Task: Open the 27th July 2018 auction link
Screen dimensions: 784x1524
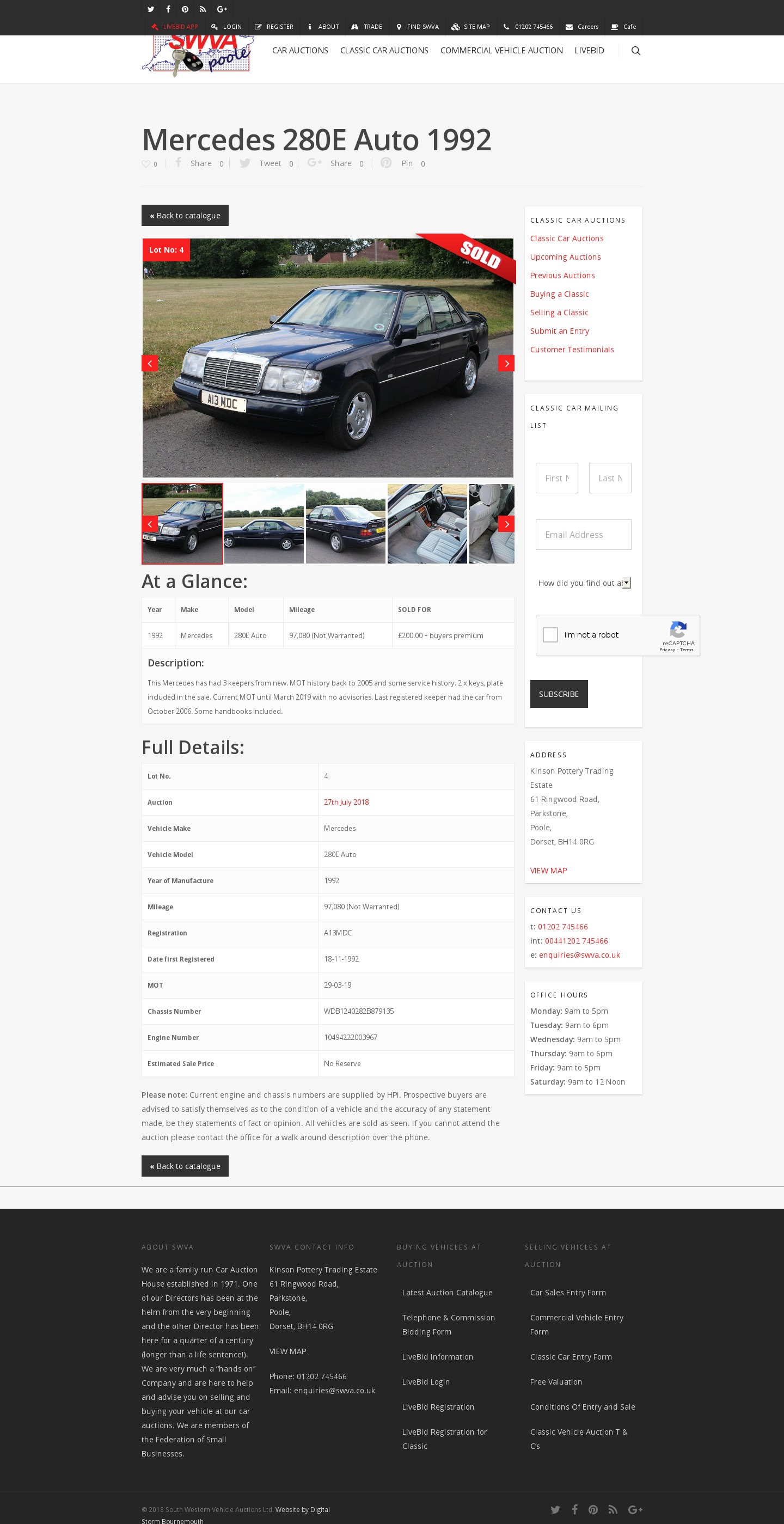Action: click(x=346, y=802)
